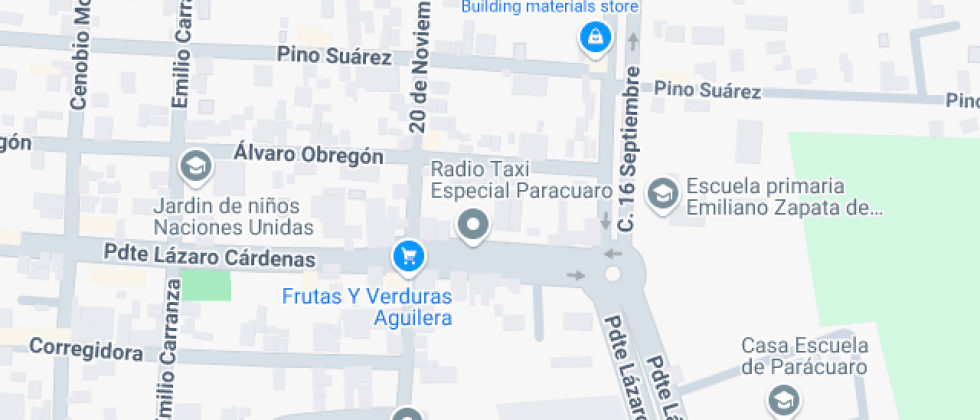
Task: View Escuela primaria Emiliano Zapata marker
Action: pyautogui.click(x=662, y=194)
